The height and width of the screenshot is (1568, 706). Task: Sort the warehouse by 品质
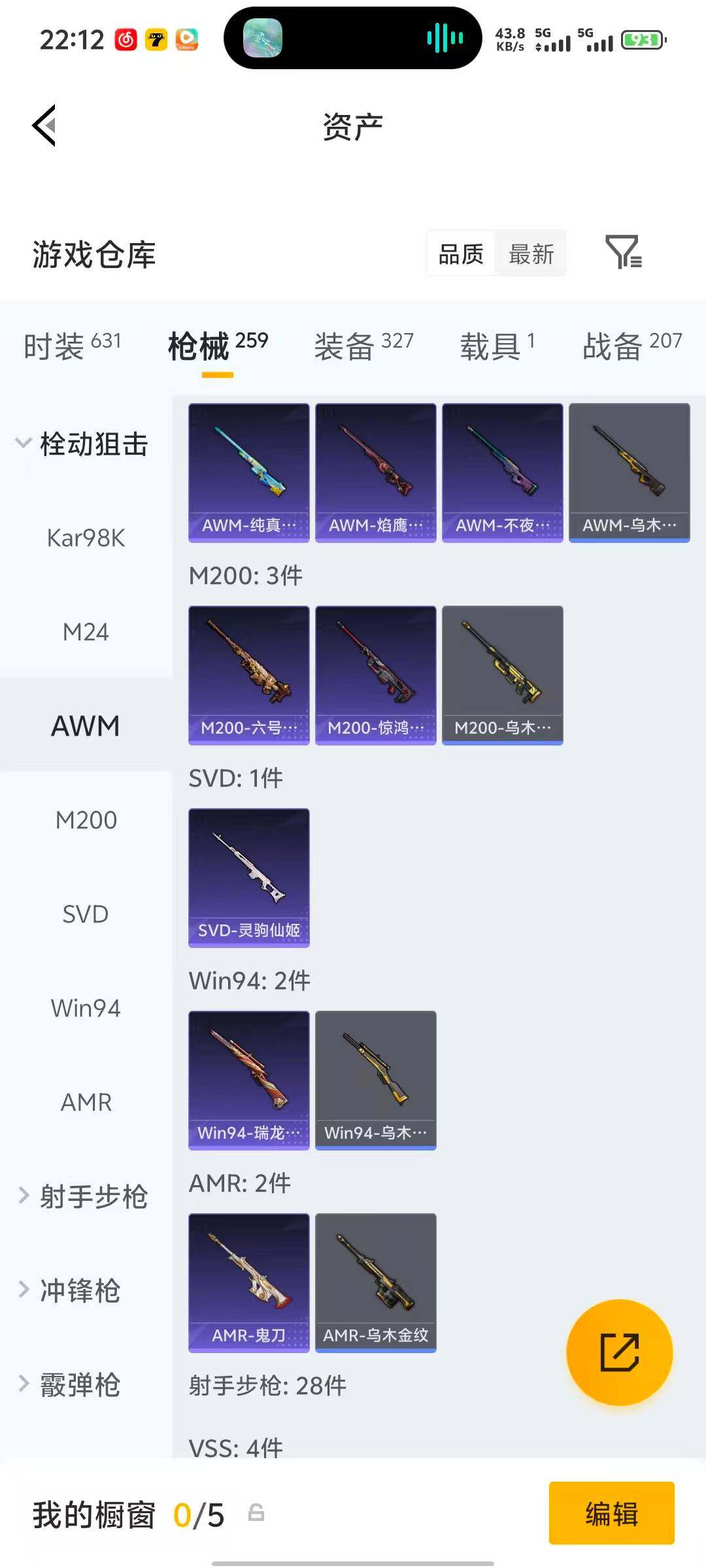click(x=461, y=254)
